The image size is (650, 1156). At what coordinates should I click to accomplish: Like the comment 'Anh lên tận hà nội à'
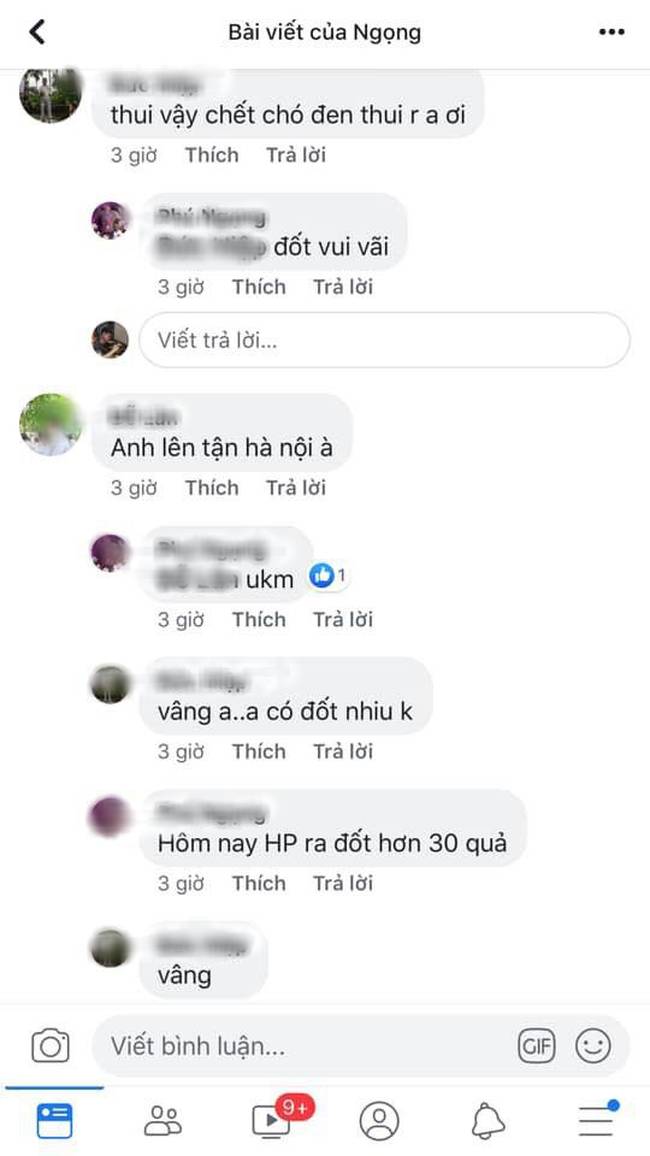click(212, 488)
